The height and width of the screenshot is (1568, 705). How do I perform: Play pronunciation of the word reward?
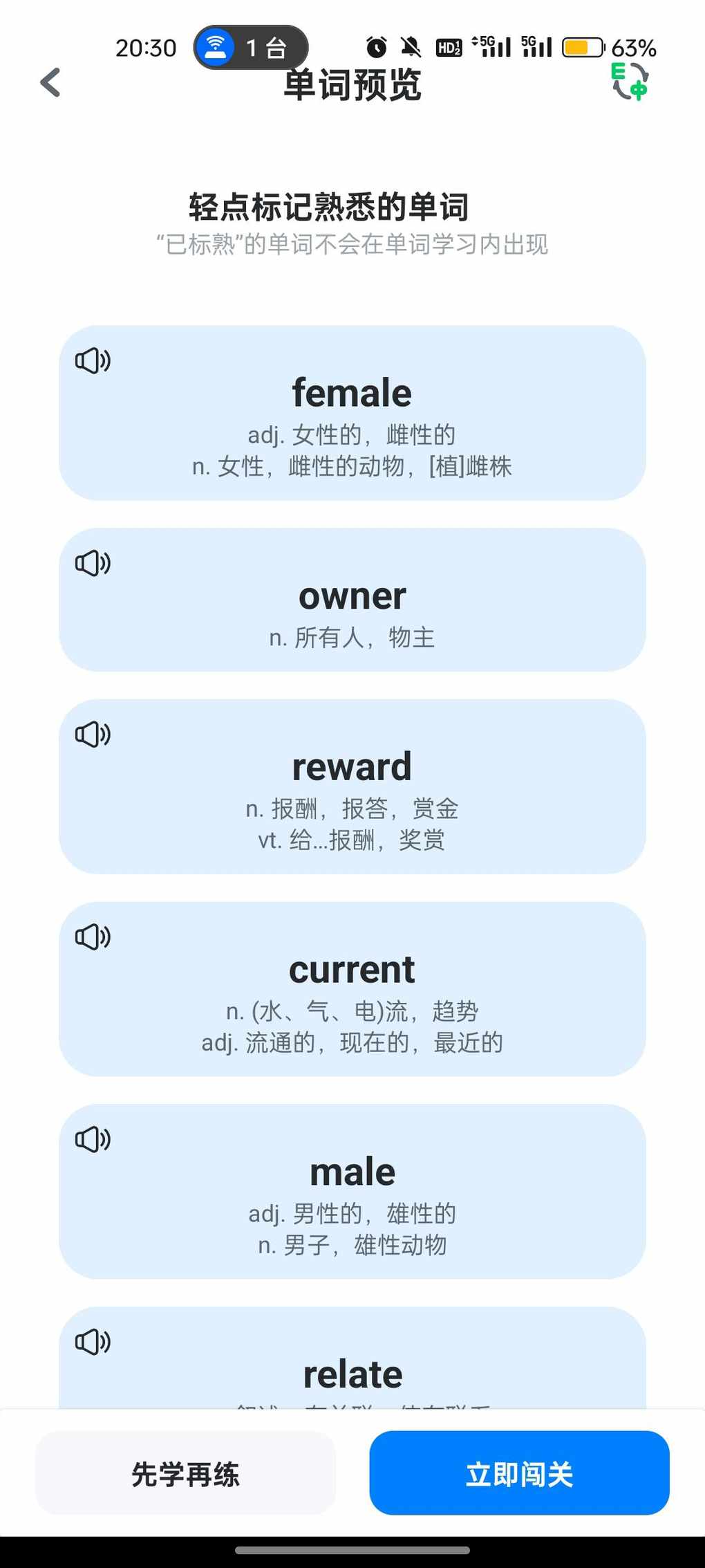pyautogui.click(x=93, y=734)
